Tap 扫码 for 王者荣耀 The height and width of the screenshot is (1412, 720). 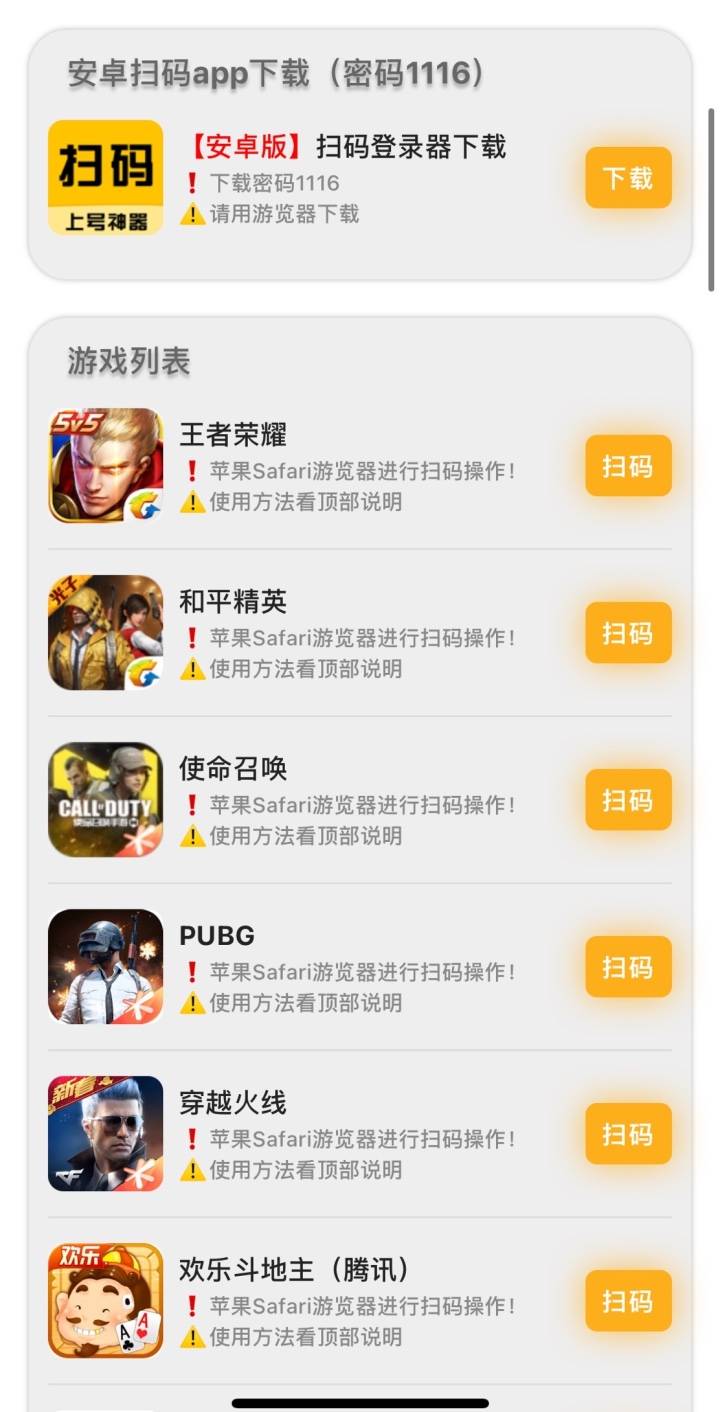click(x=628, y=466)
